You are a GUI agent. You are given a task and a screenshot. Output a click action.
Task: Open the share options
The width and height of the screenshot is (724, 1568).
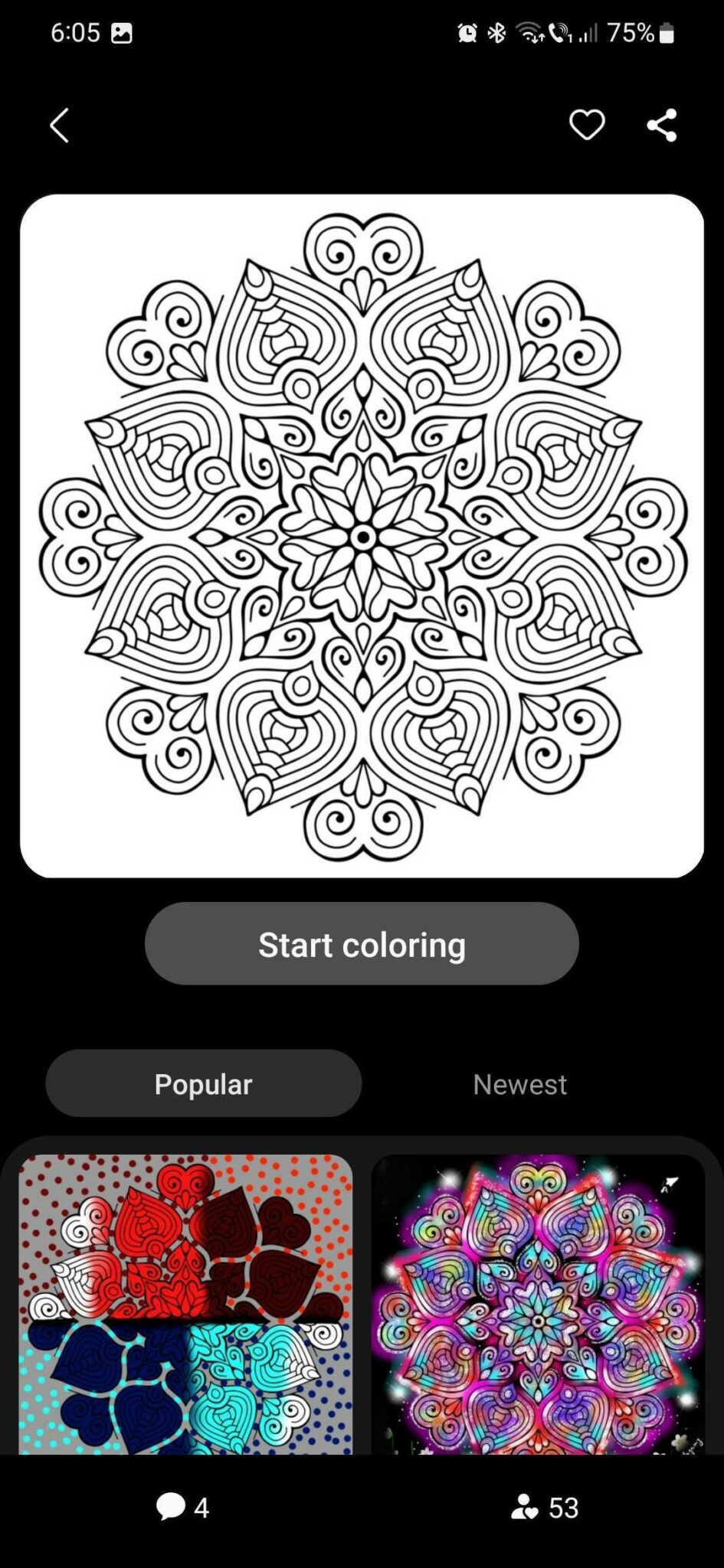662,125
